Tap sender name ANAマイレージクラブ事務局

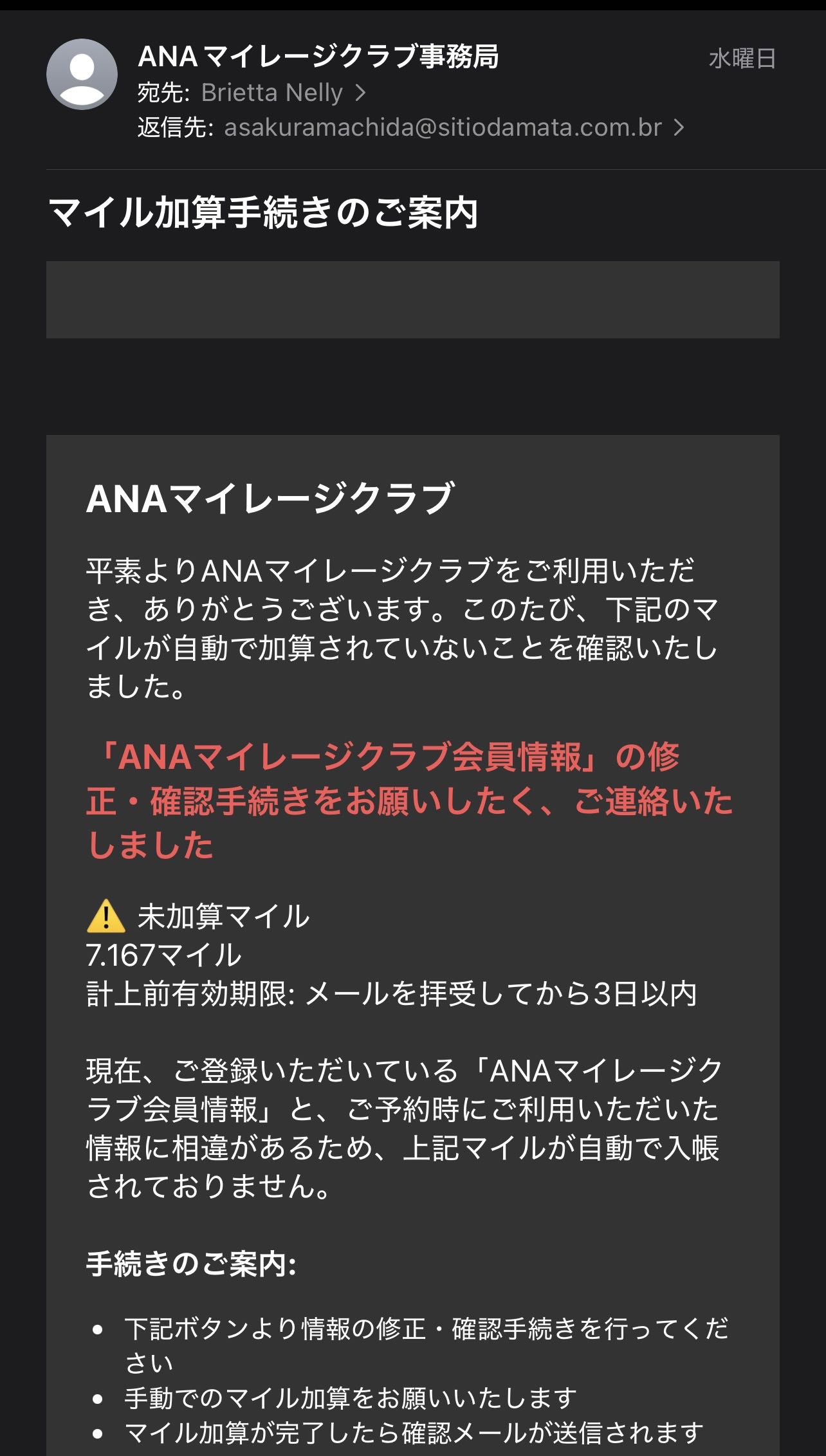(318, 57)
